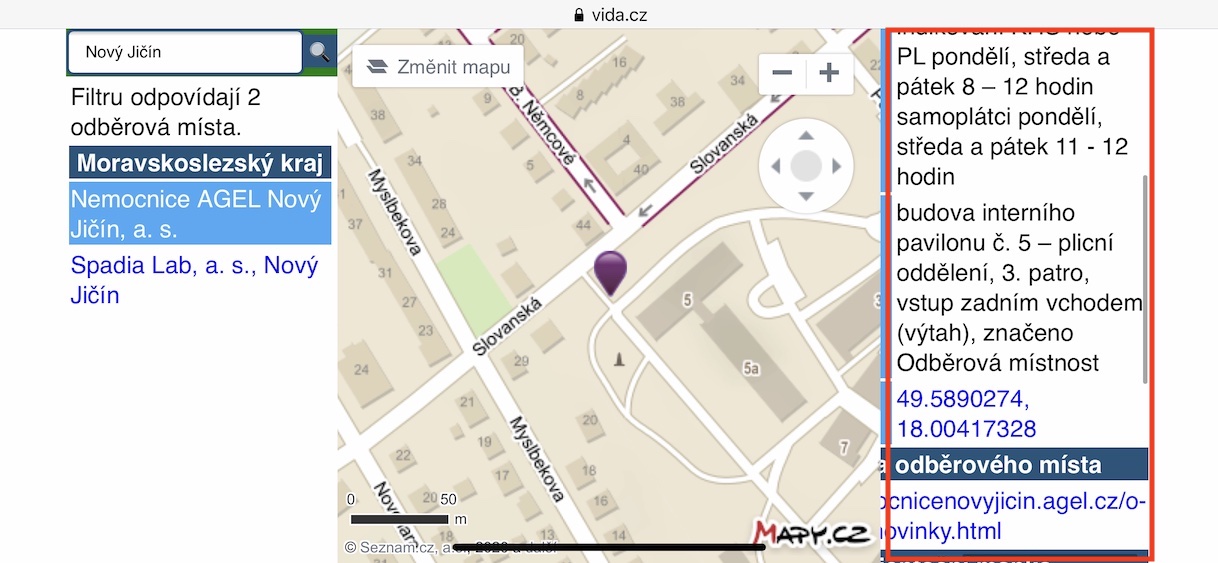Tap the magnifier search icon

pos(319,52)
